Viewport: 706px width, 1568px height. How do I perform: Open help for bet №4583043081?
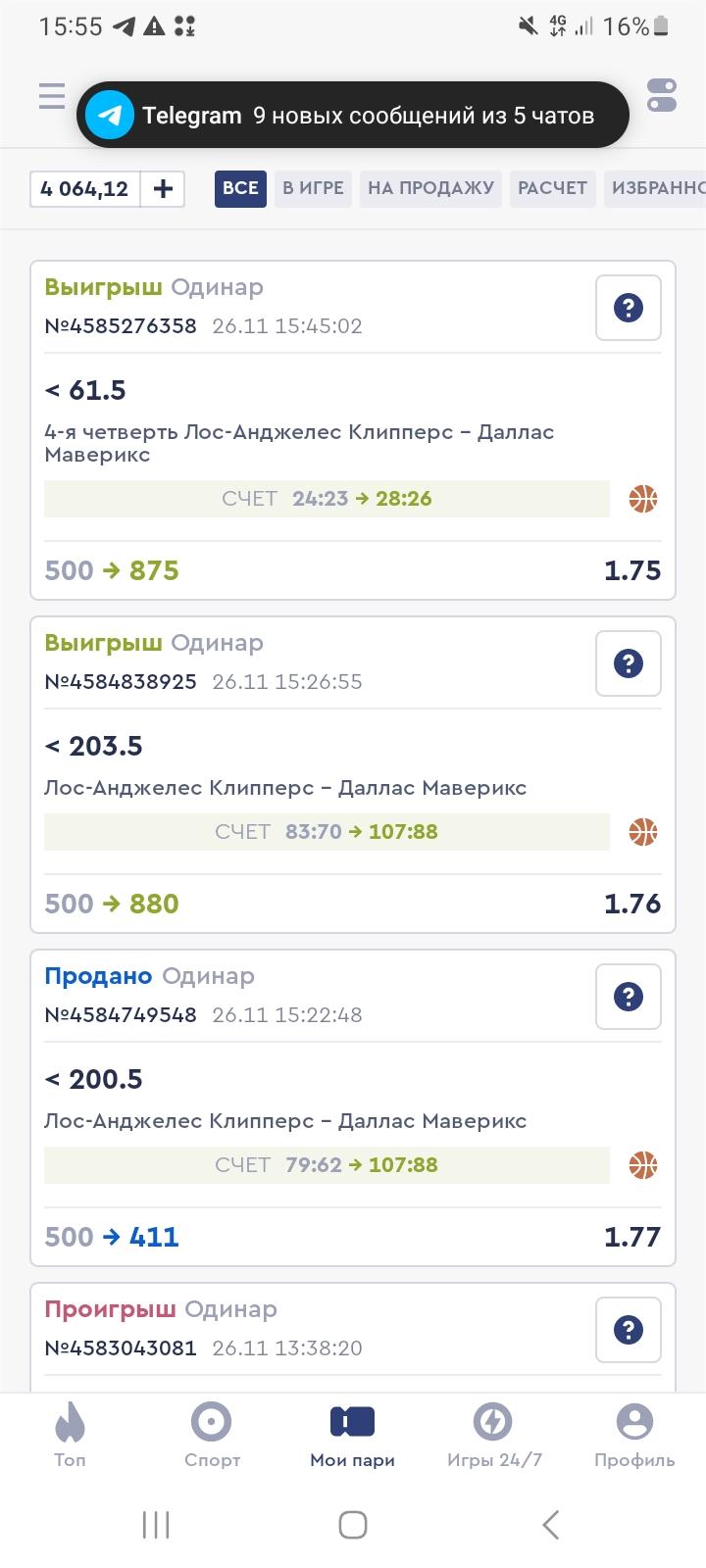628,1330
